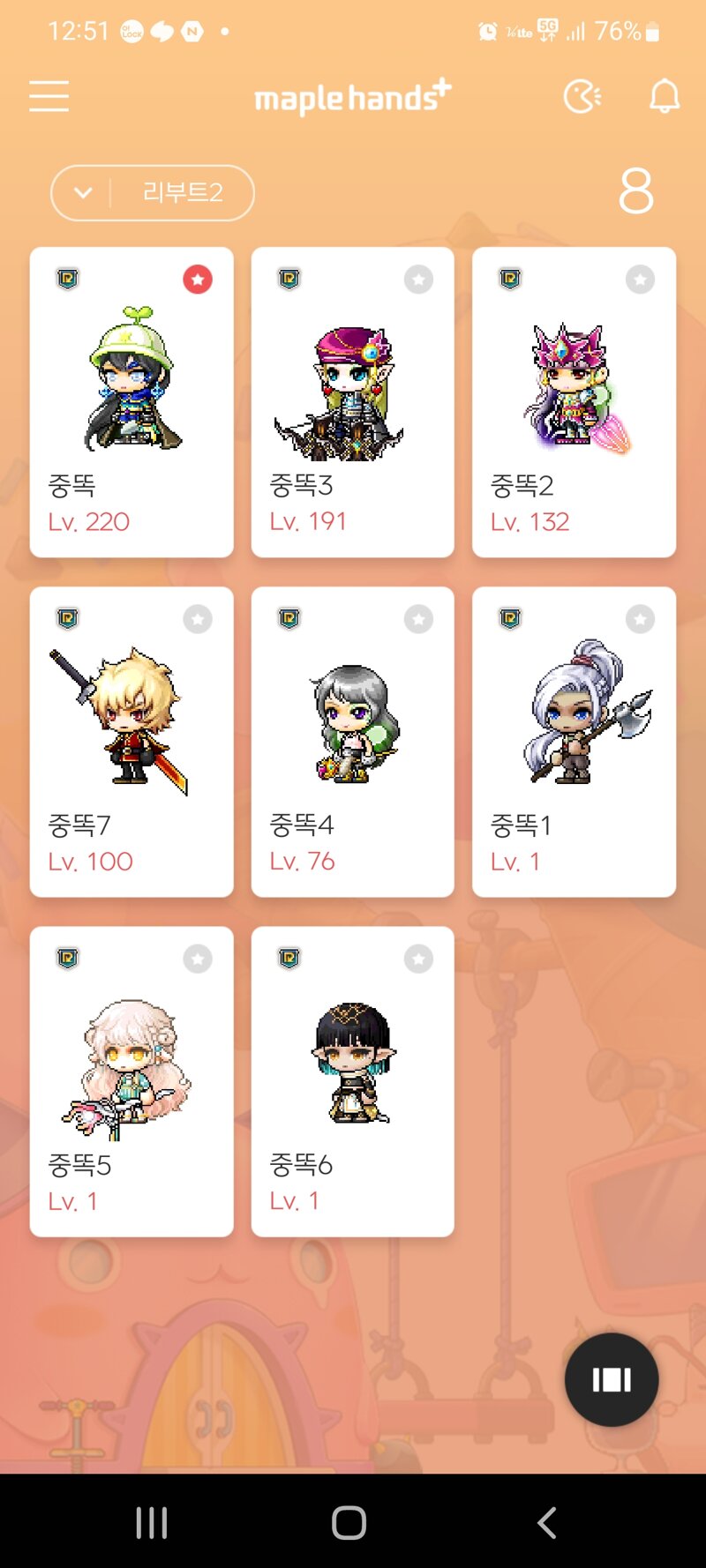The image size is (706, 1568).
Task: Open the theme palette icon
Action: click(582, 96)
